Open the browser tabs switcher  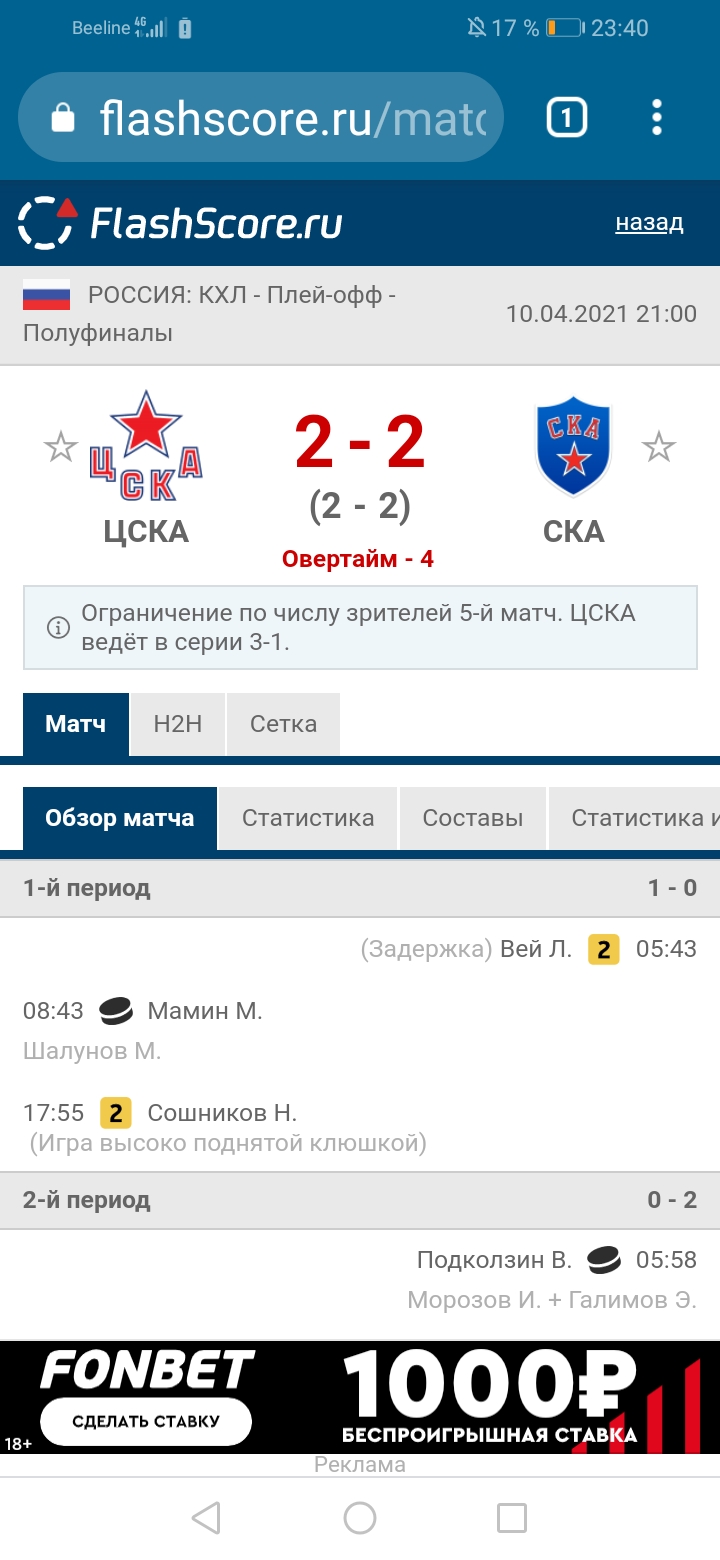[566, 118]
